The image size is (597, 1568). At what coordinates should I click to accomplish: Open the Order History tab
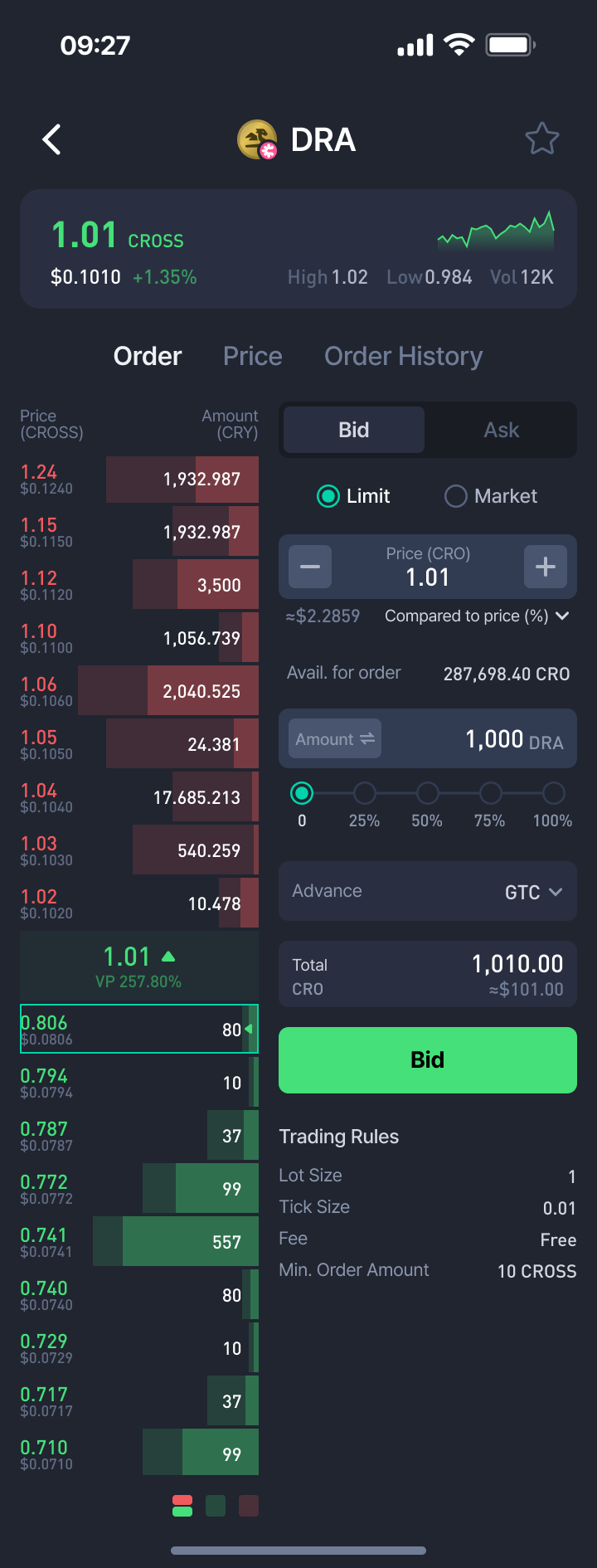point(403,356)
